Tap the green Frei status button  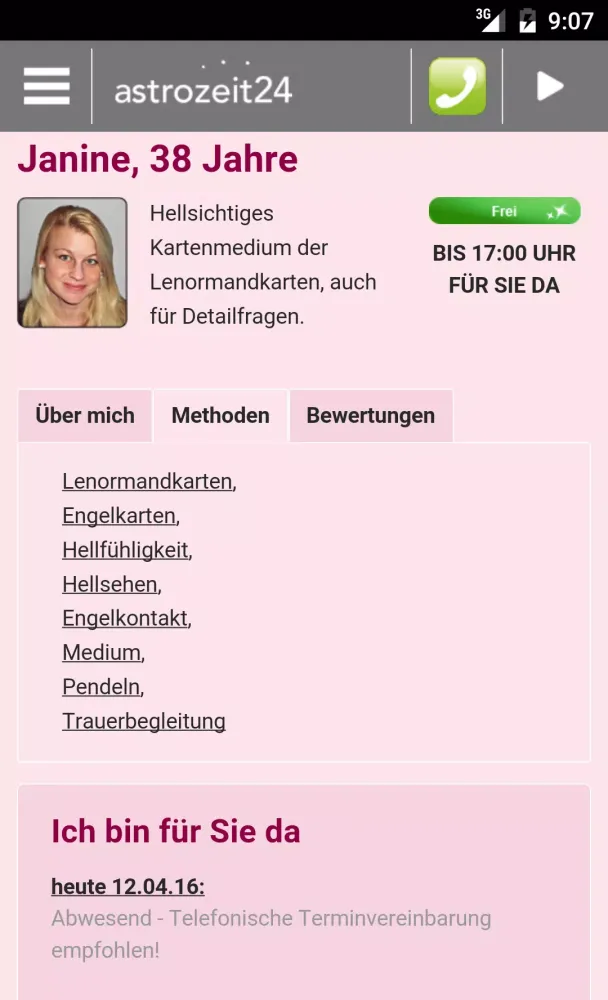click(504, 211)
